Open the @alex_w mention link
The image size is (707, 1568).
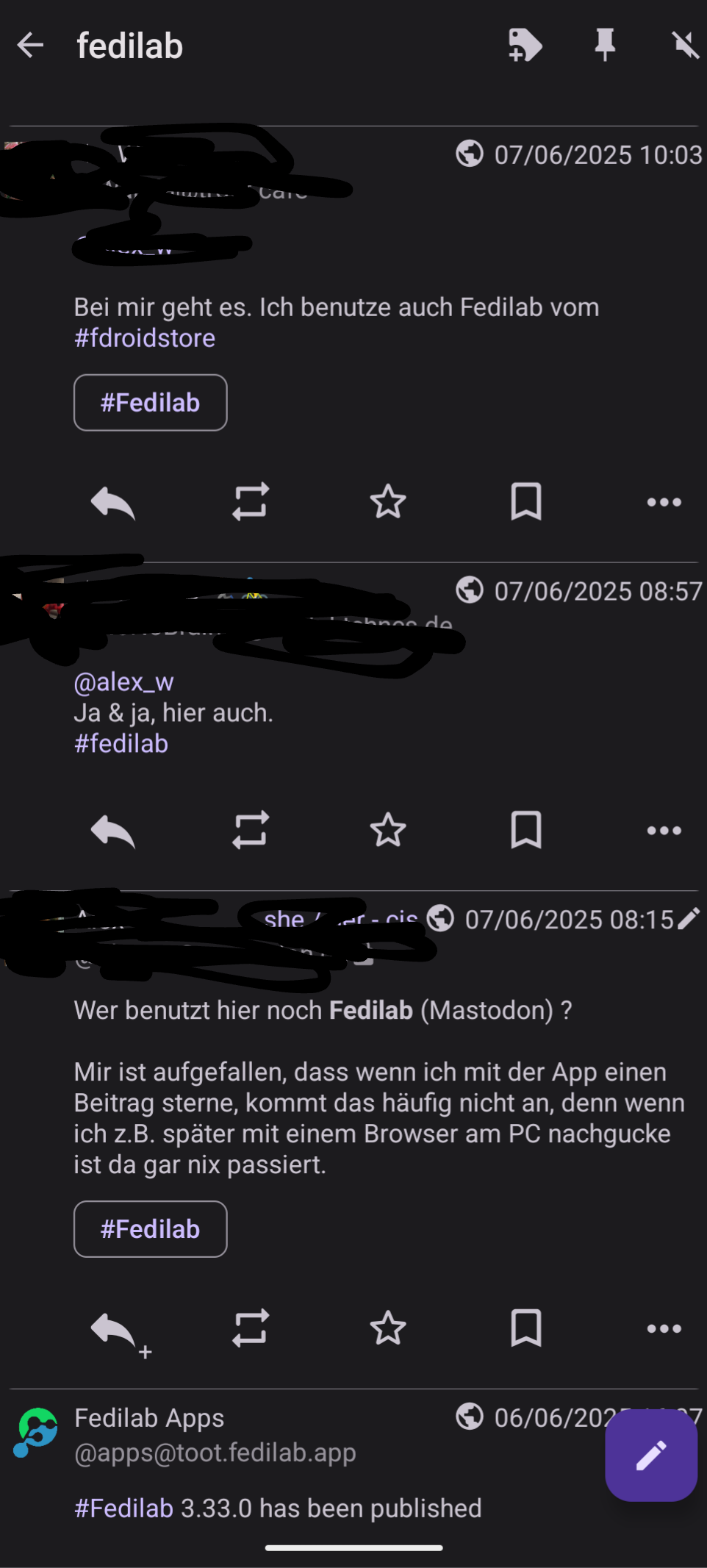coord(123,682)
